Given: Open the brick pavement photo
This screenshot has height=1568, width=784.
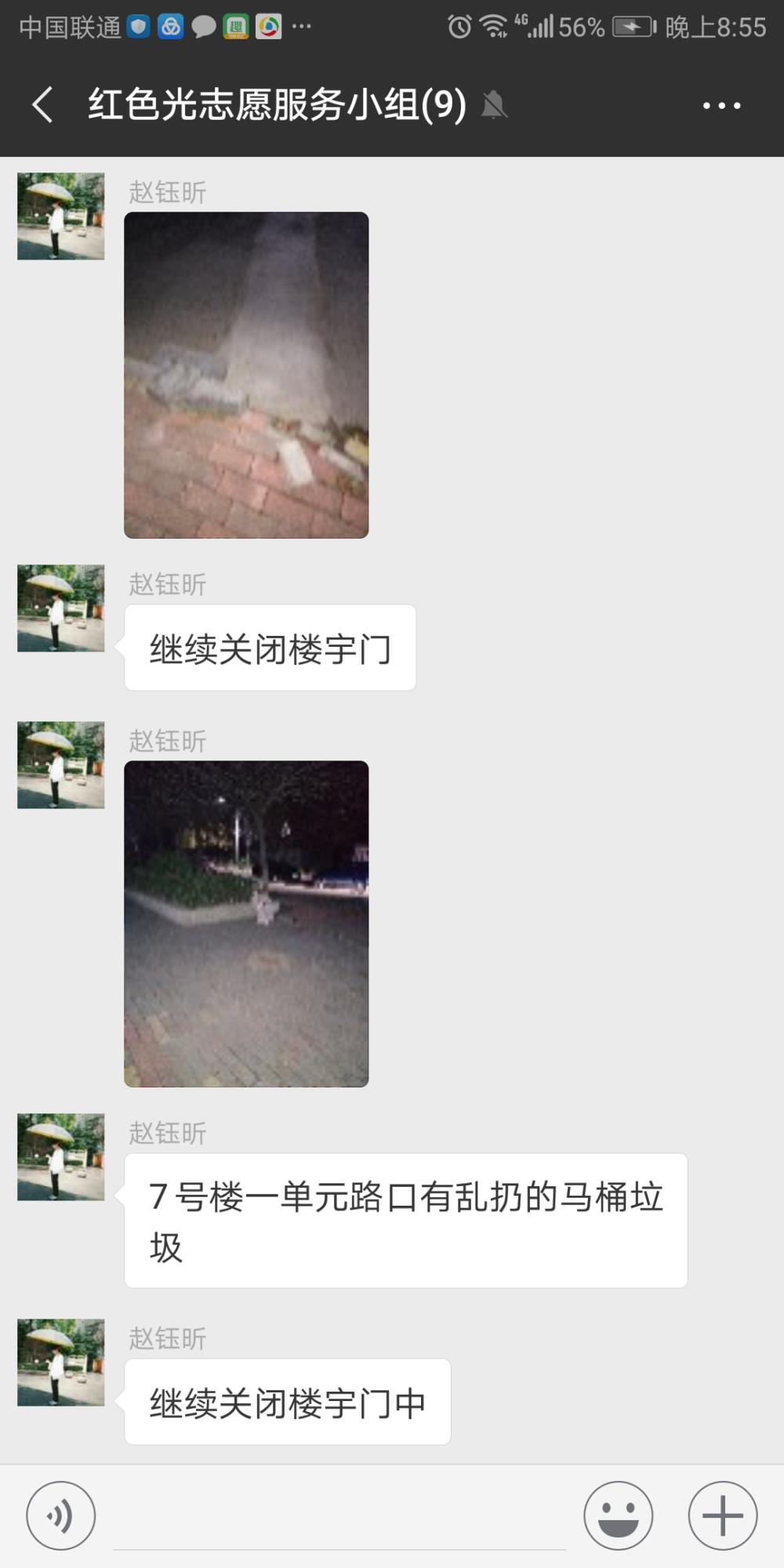Looking at the screenshot, I should tap(246, 375).
